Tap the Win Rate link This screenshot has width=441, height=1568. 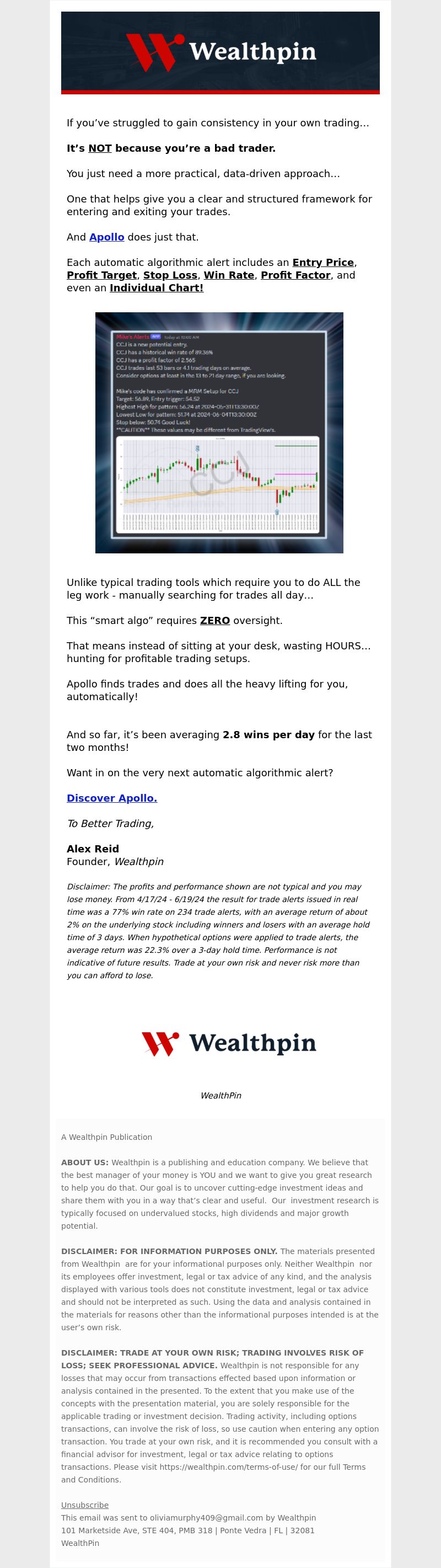coord(229,275)
